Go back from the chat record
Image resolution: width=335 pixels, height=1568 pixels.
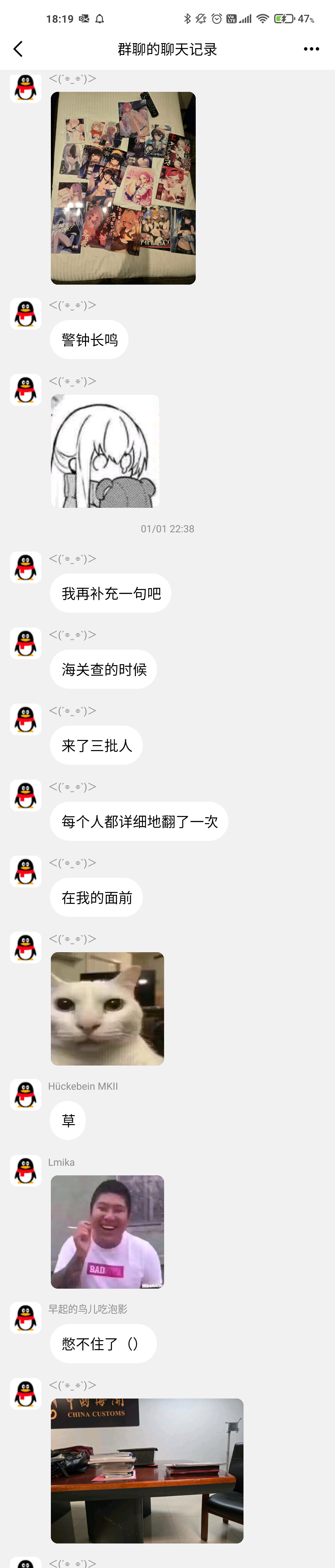(x=18, y=49)
